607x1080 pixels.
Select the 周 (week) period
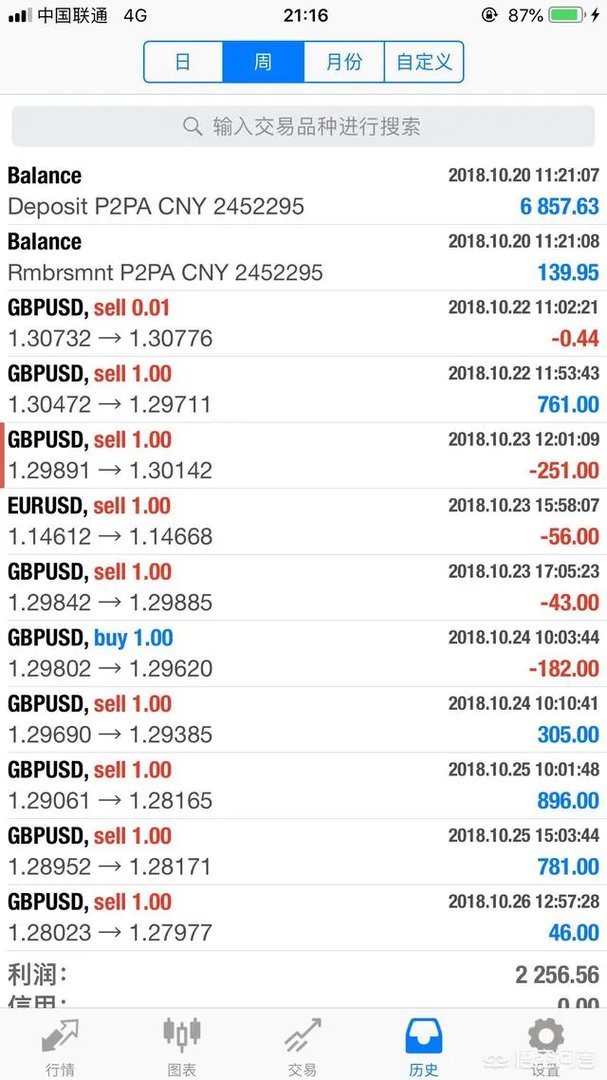263,62
